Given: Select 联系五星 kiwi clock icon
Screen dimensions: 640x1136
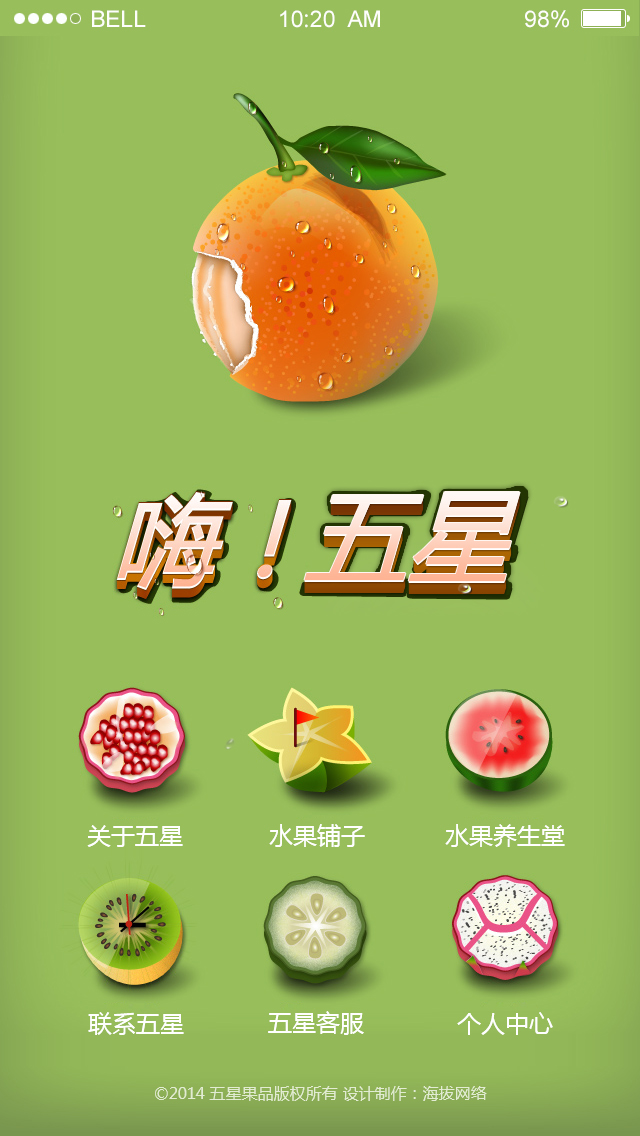Looking at the screenshot, I should pyautogui.click(x=131, y=930).
